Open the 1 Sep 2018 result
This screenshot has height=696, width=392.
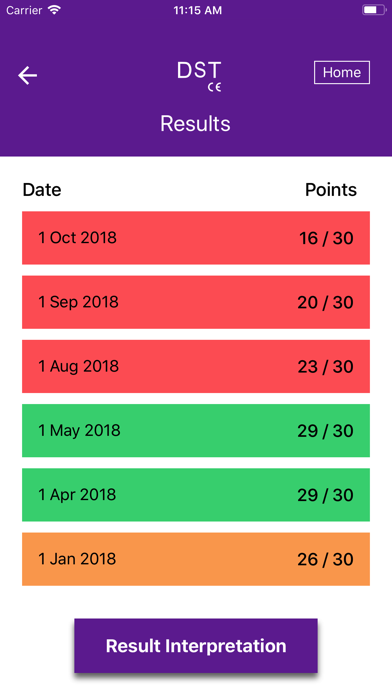196,302
